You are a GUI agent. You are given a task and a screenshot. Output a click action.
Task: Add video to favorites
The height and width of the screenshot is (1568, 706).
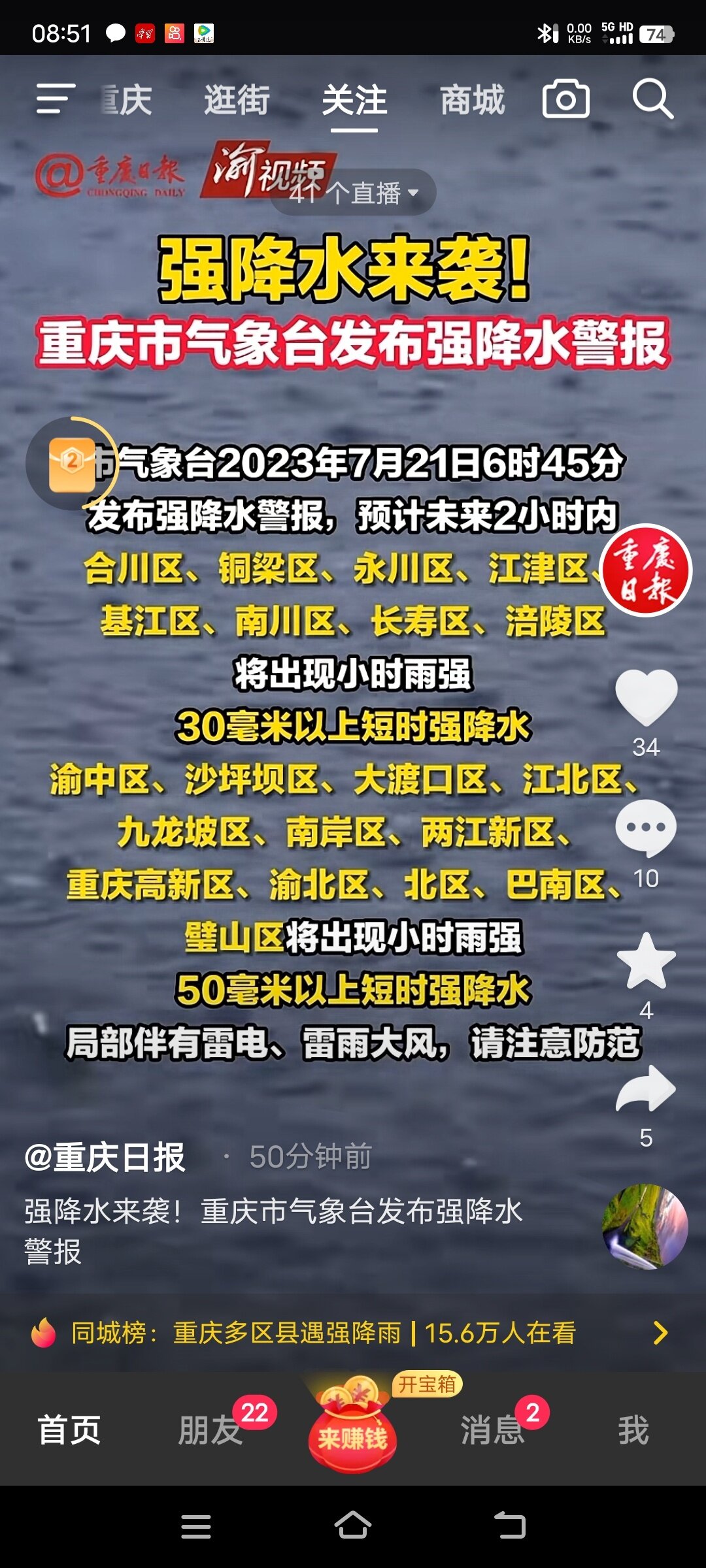point(646,960)
